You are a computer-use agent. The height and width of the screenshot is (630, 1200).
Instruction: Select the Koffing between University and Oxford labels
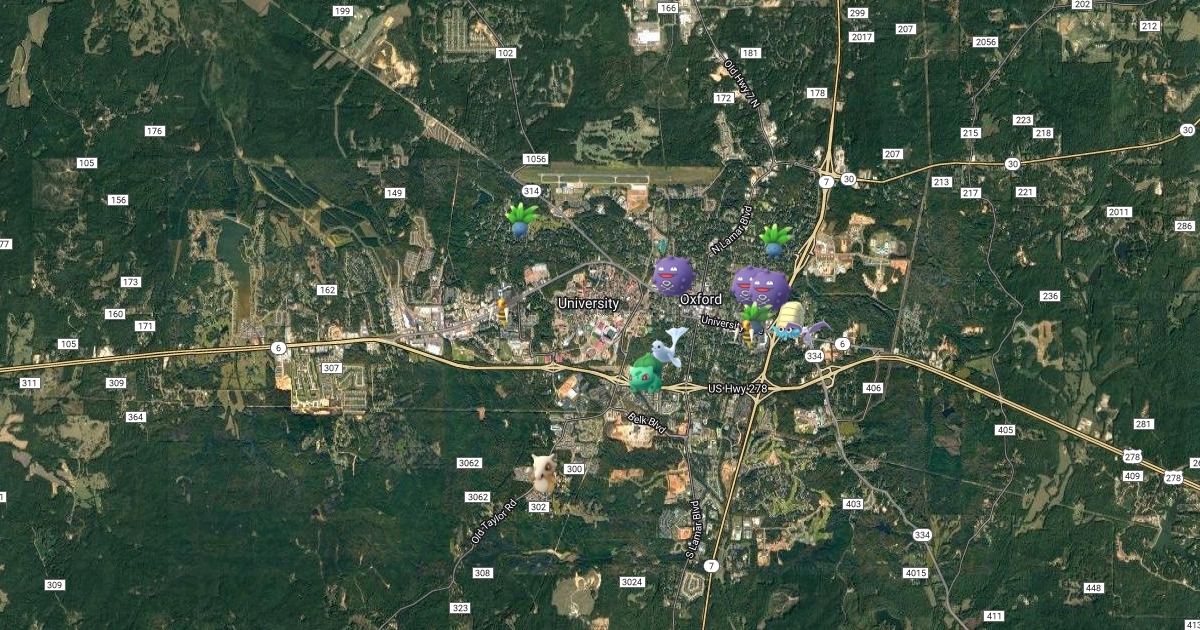coord(670,275)
